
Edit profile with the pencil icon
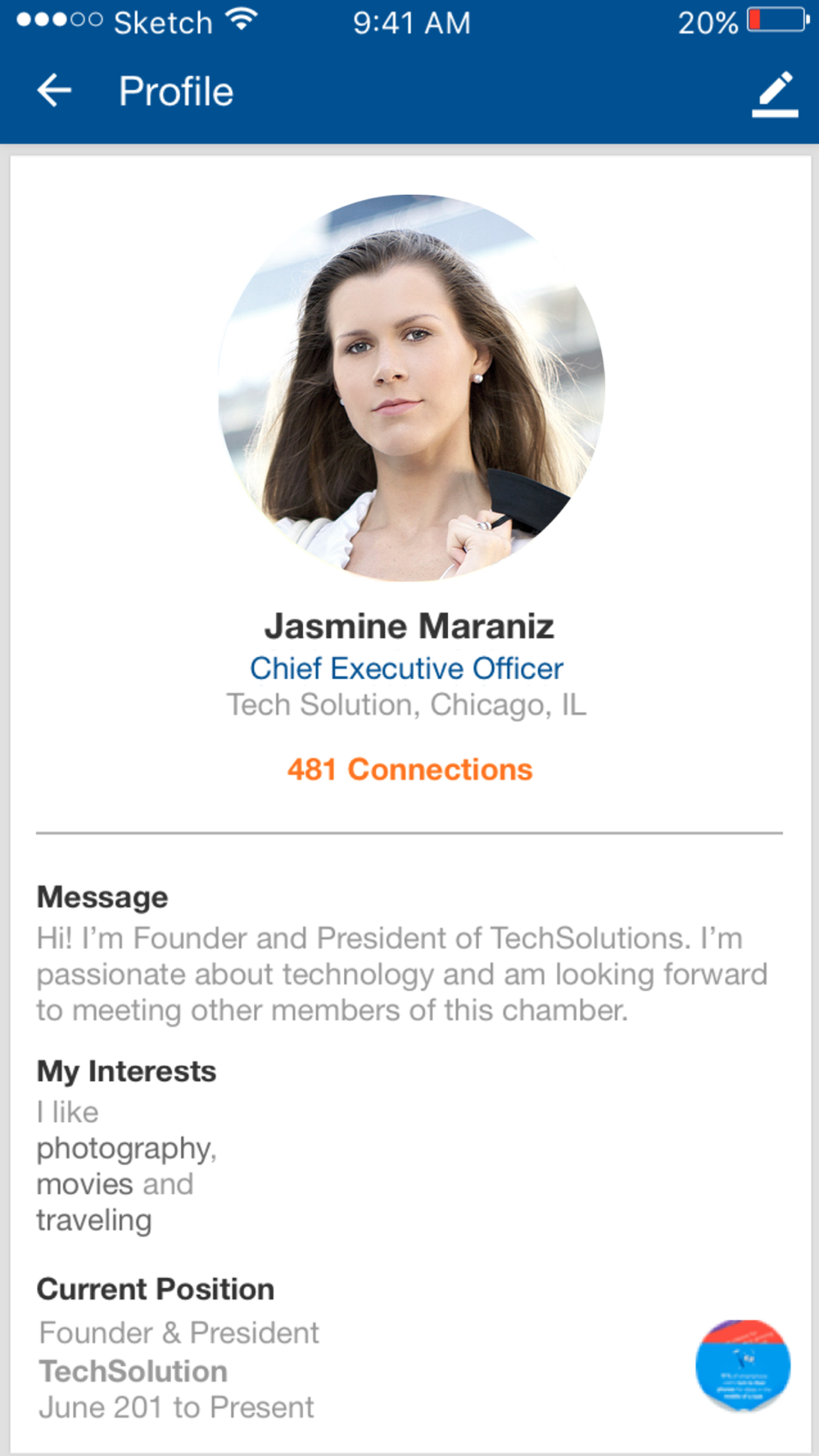[x=775, y=94]
